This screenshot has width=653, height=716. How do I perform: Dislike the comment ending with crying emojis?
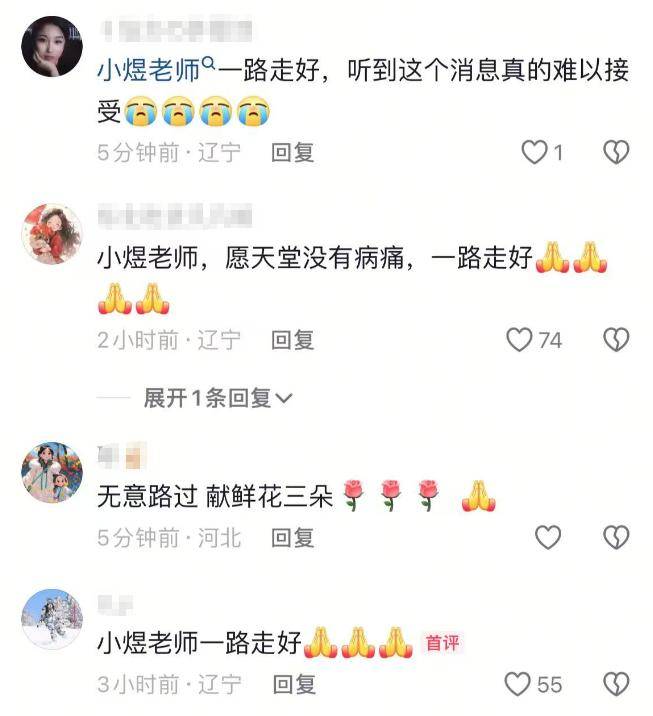615,152
